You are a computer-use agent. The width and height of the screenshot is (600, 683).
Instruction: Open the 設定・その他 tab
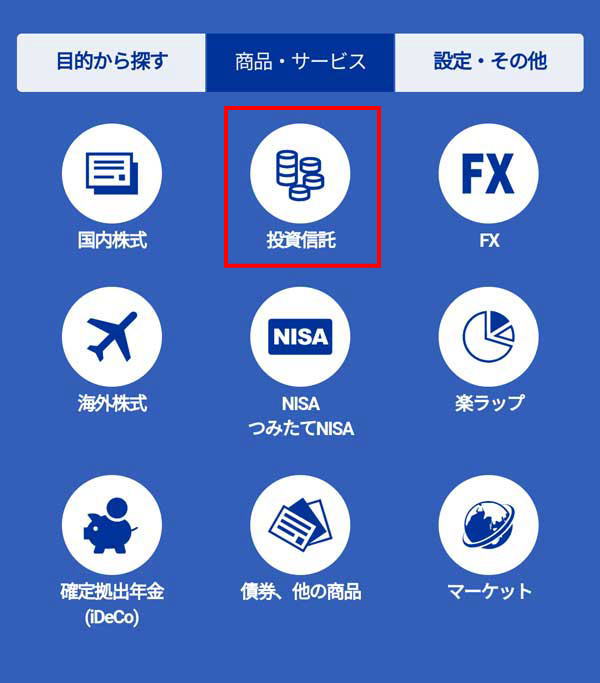pos(489,62)
